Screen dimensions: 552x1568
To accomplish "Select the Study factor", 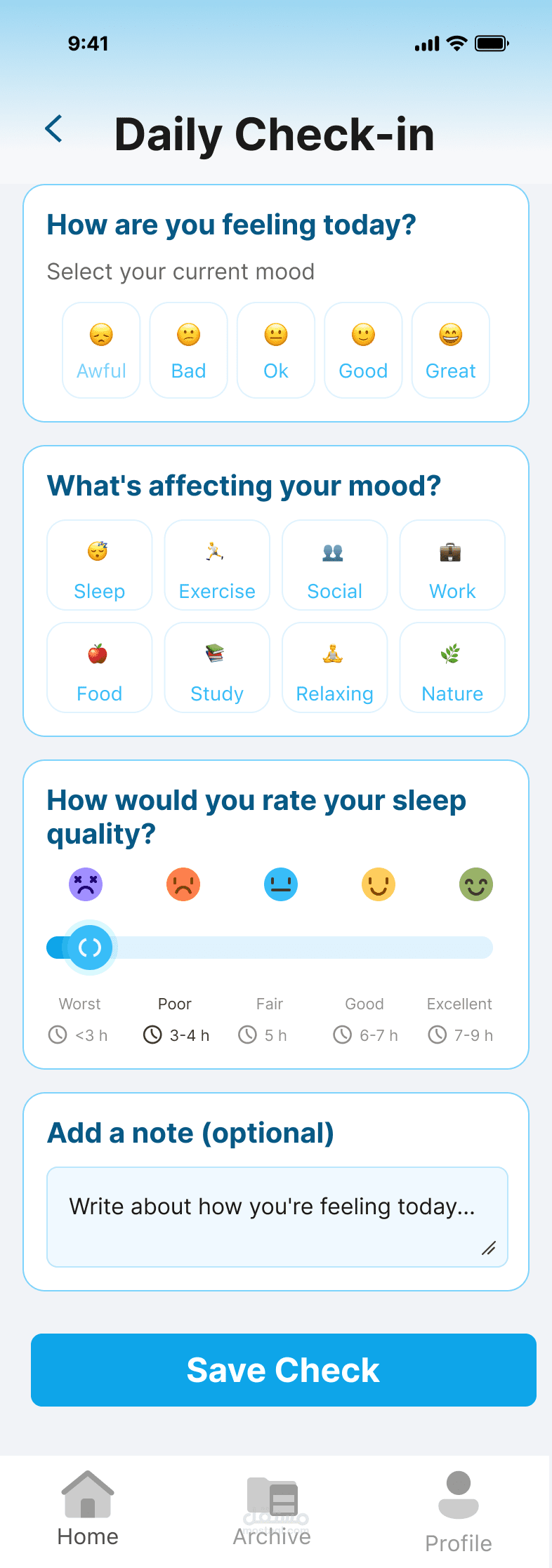I will 217,667.
